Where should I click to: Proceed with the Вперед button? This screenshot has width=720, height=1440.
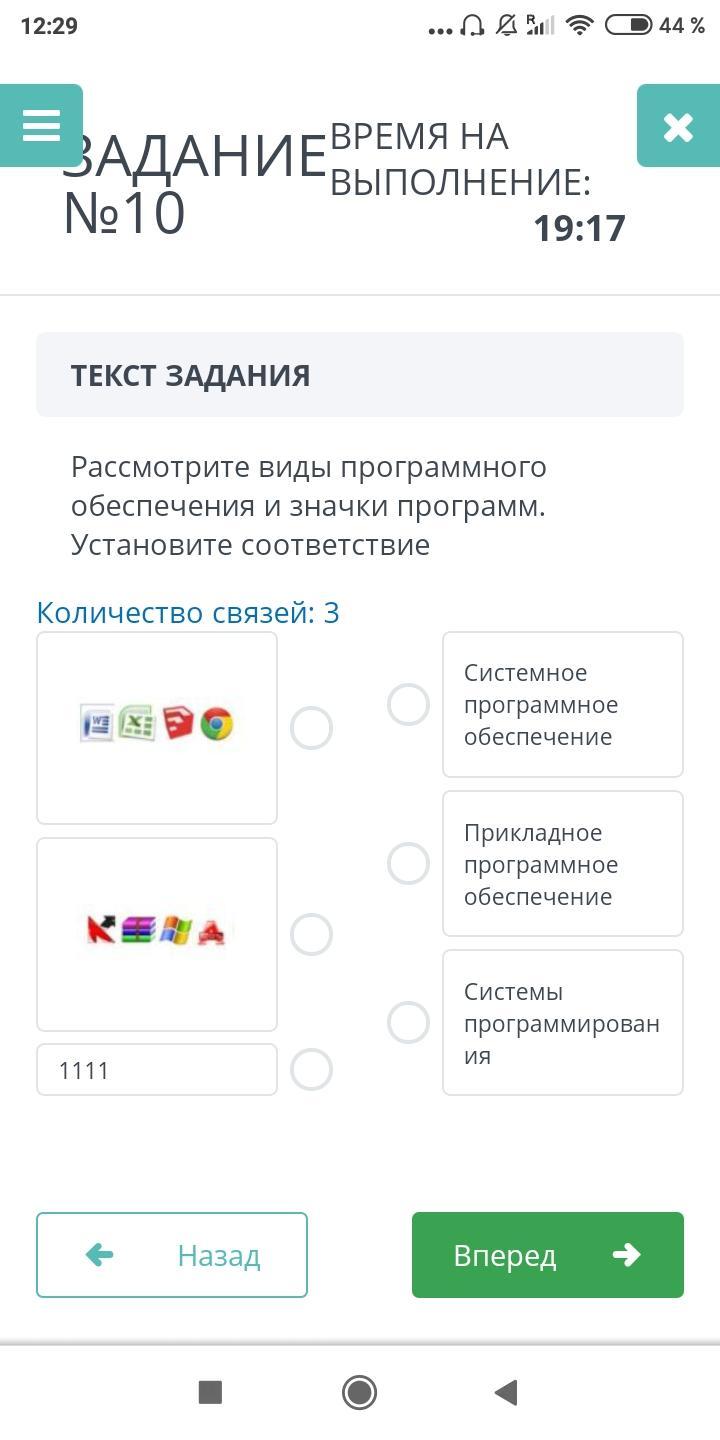[548, 1255]
